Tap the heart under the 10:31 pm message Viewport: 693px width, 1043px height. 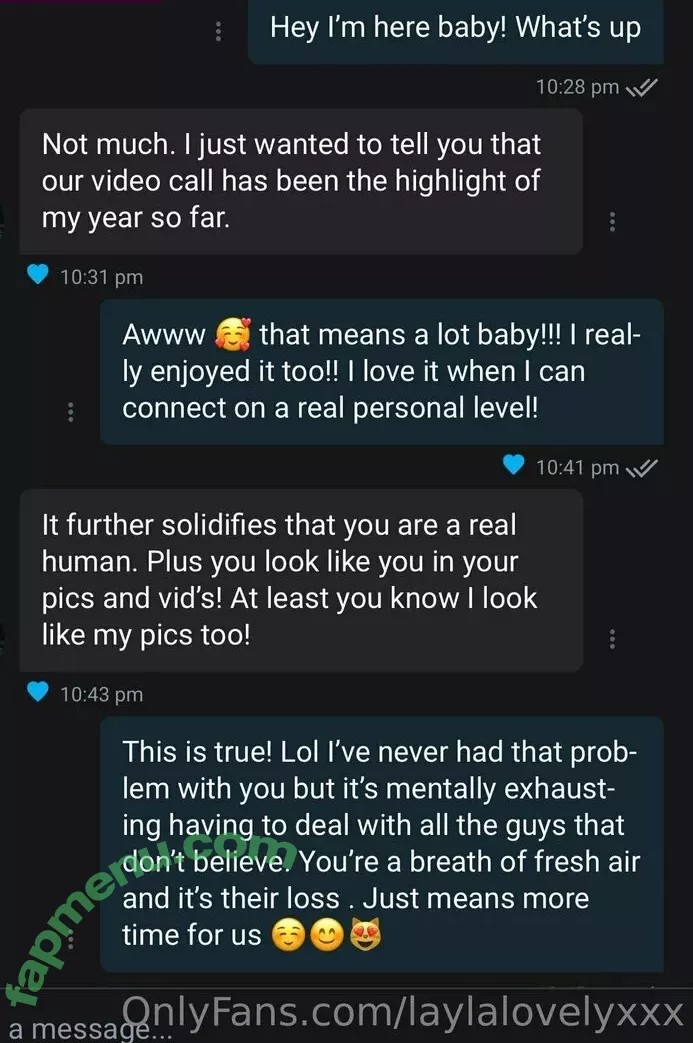[x=38, y=275]
